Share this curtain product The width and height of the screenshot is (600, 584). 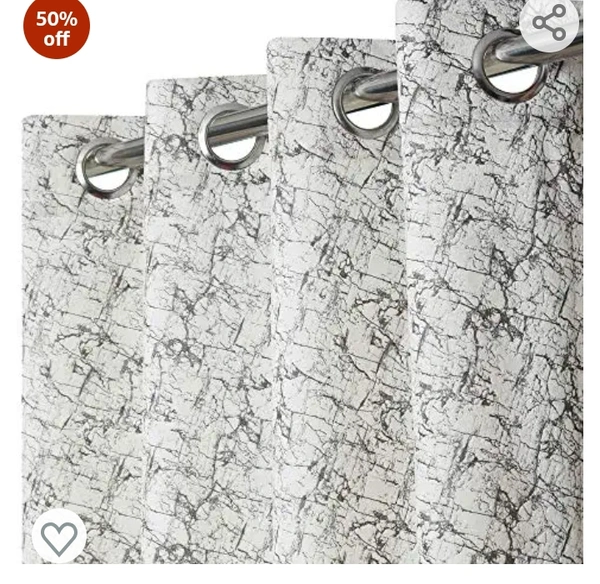(x=550, y=22)
